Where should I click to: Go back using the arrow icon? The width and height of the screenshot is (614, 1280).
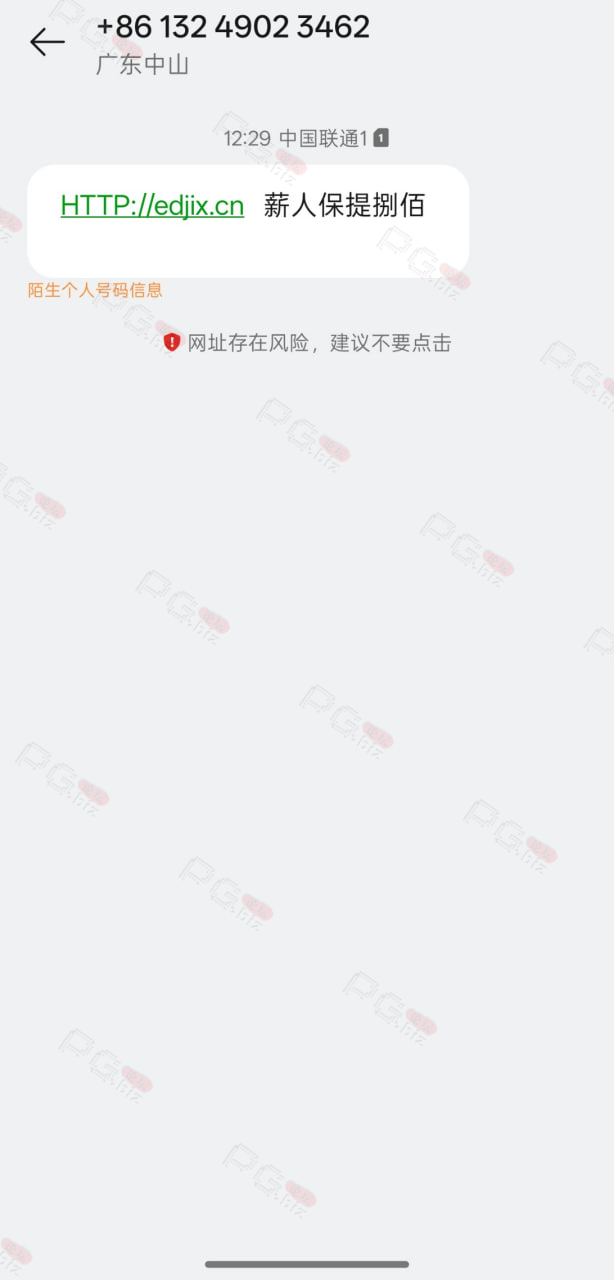point(47,42)
